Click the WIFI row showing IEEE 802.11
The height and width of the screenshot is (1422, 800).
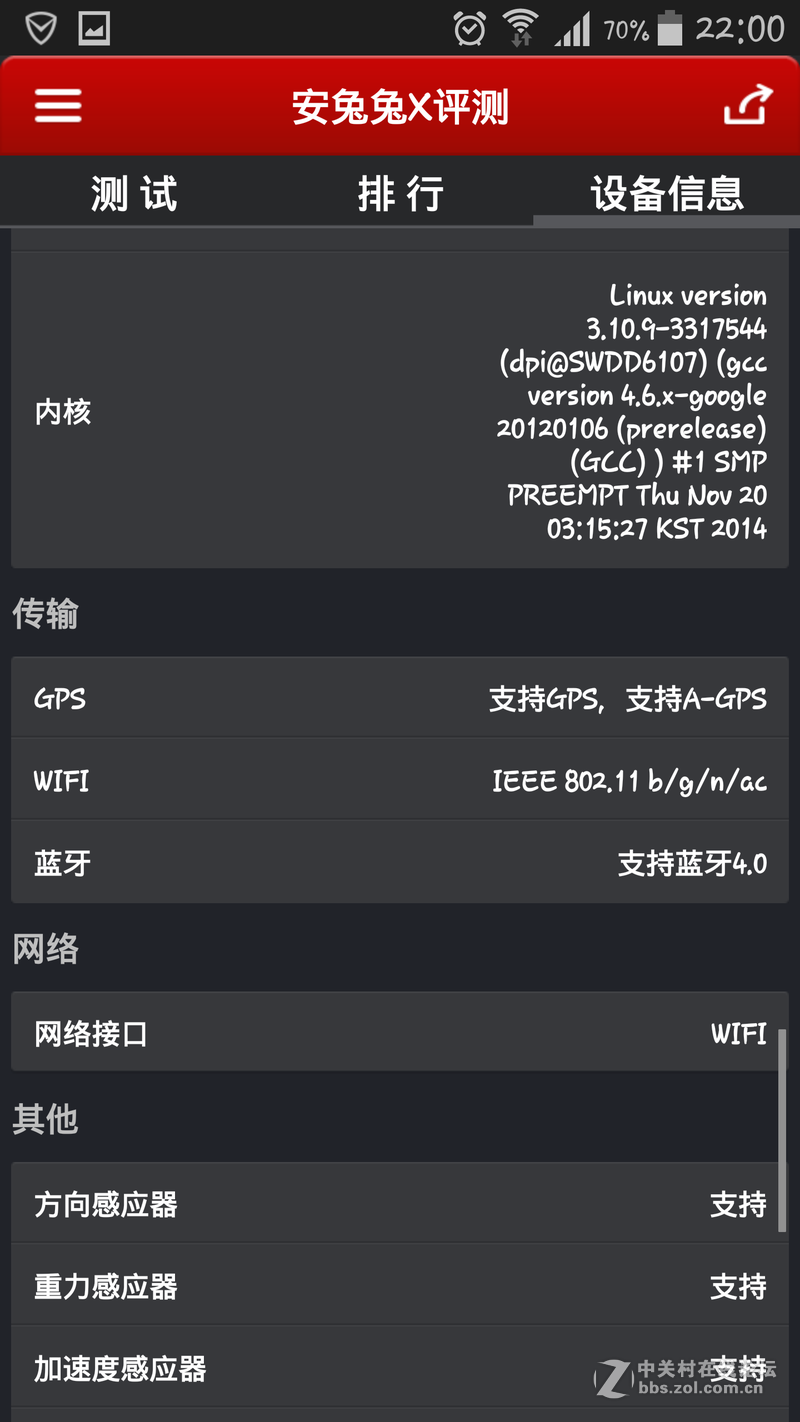[x=400, y=780]
